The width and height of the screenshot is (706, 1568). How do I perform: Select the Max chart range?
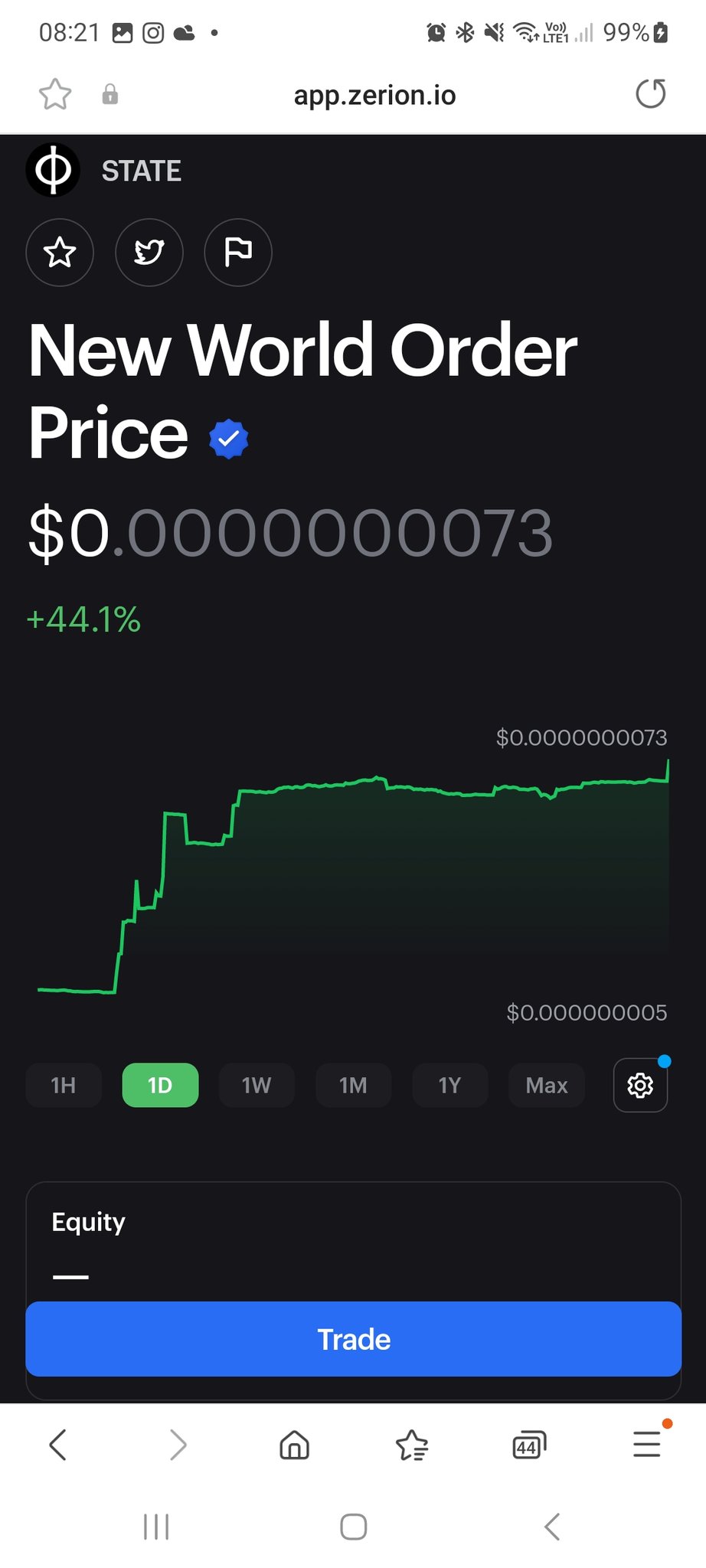coord(547,1085)
